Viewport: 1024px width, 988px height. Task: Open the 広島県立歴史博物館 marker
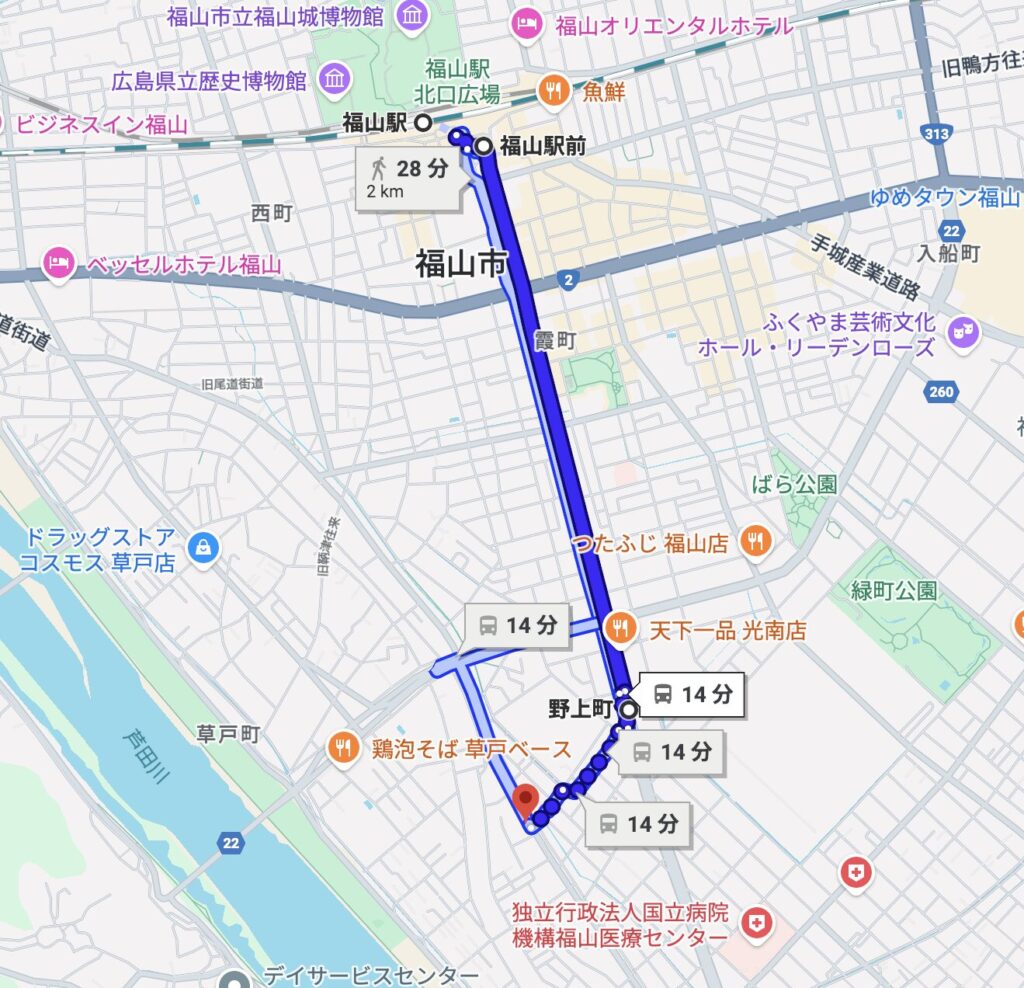pos(334,78)
